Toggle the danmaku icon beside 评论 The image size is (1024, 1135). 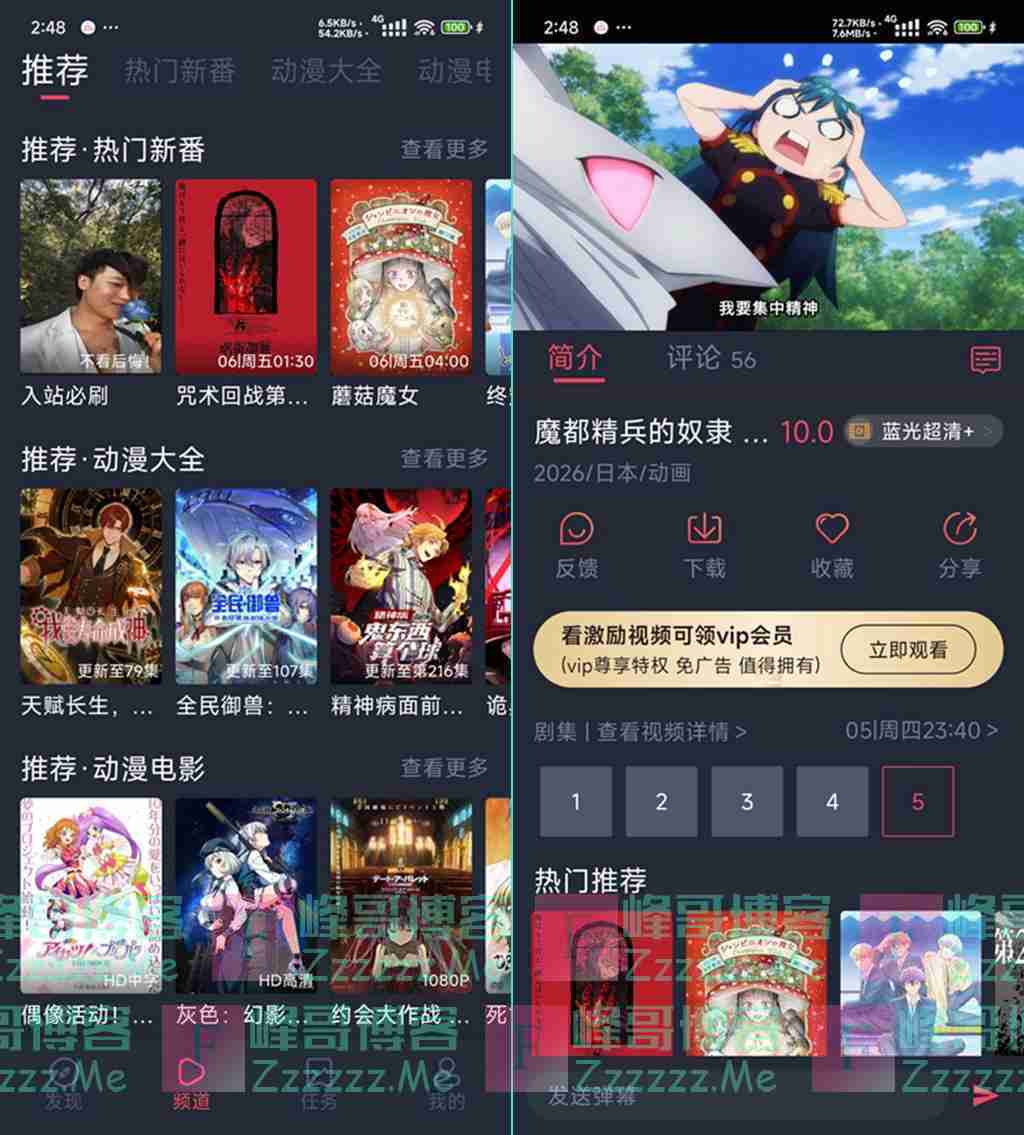click(x=985, y=360)
